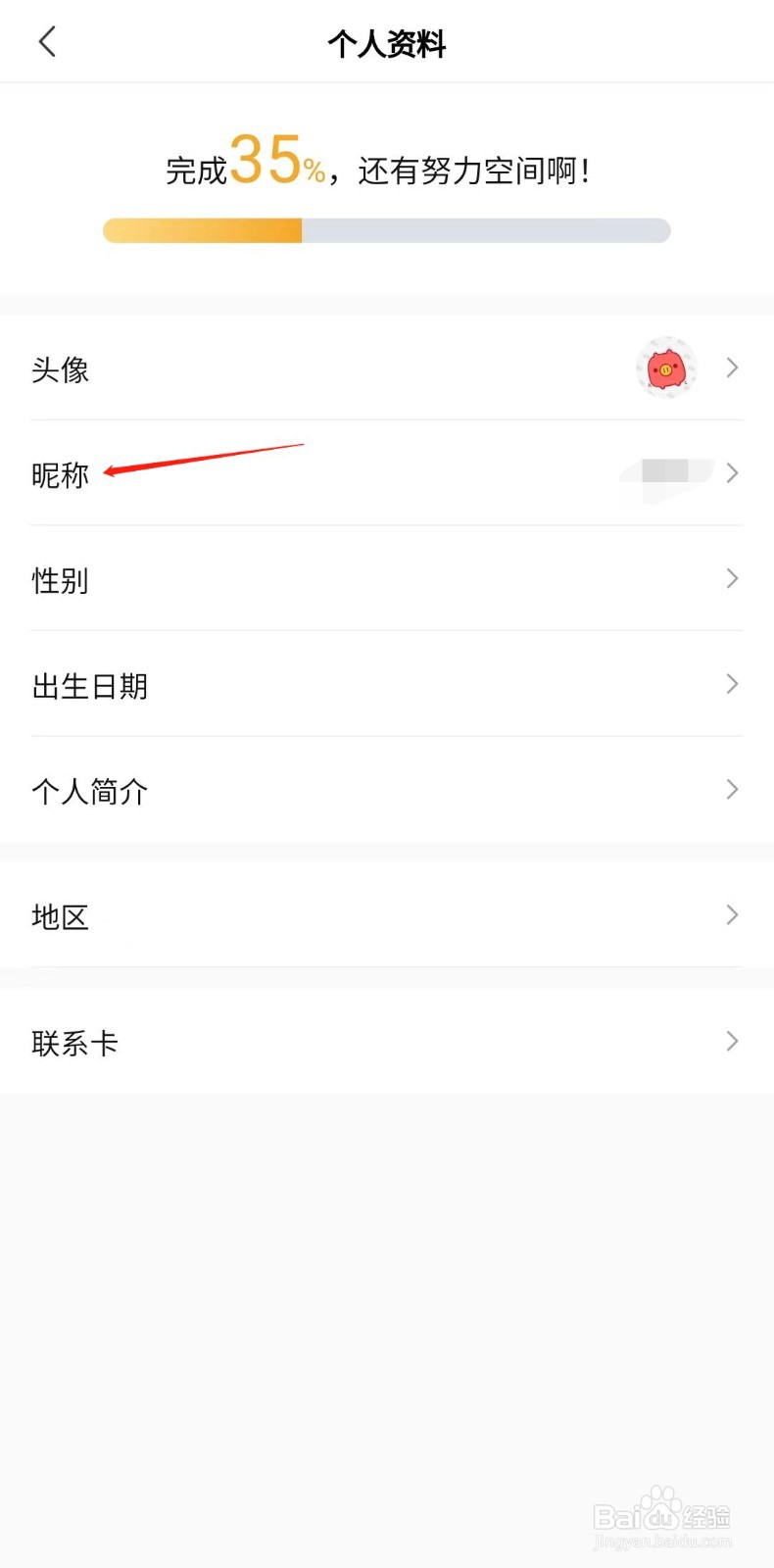Click the red arrow pointing at 昵称

[206, 461]
